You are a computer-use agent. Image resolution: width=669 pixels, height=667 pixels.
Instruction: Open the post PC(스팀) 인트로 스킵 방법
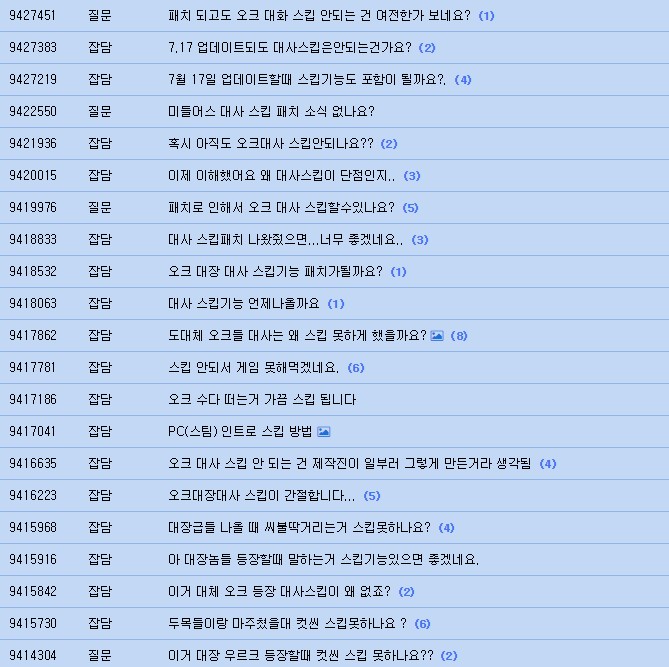240,432
